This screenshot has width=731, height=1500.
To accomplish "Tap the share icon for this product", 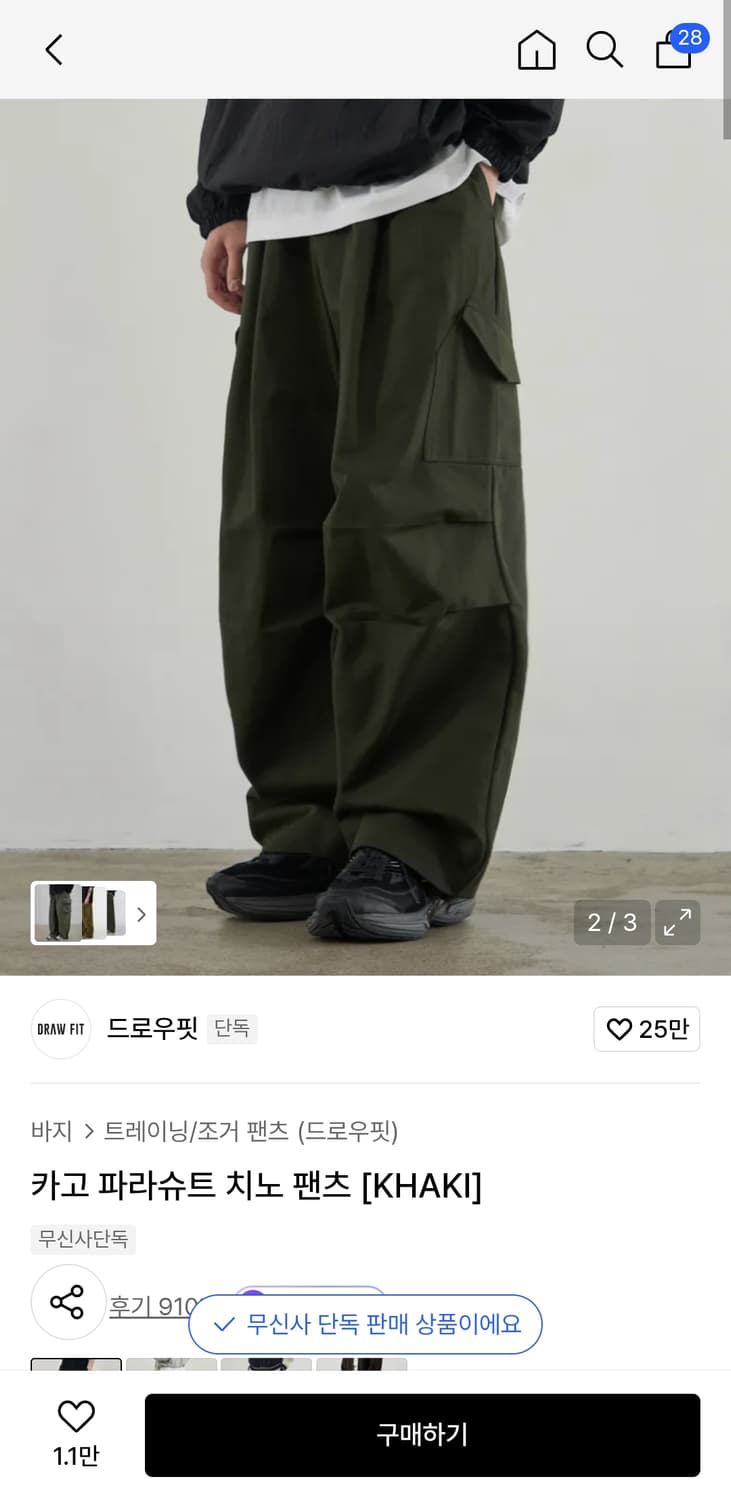I will tap(68, 1302).
